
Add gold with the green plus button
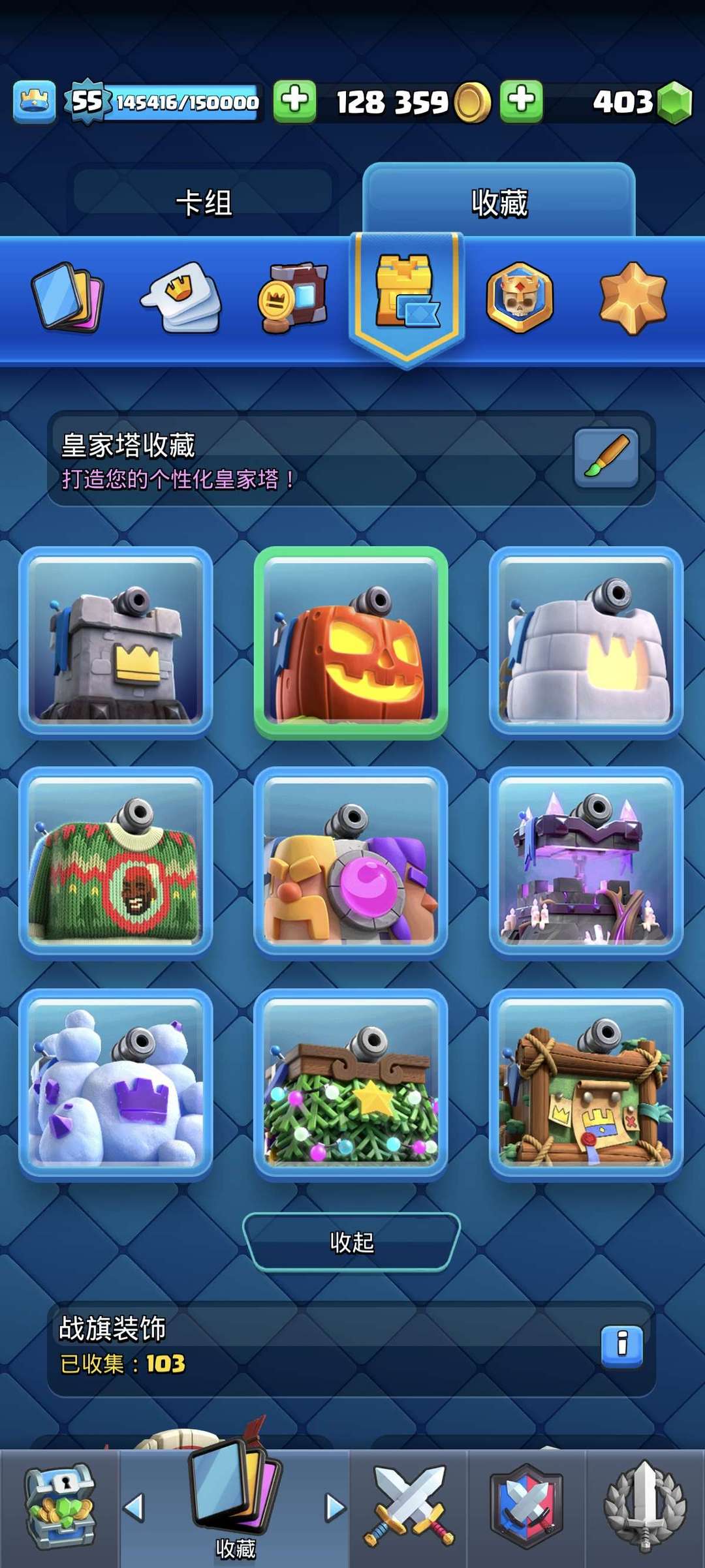(x=294, y=102)
